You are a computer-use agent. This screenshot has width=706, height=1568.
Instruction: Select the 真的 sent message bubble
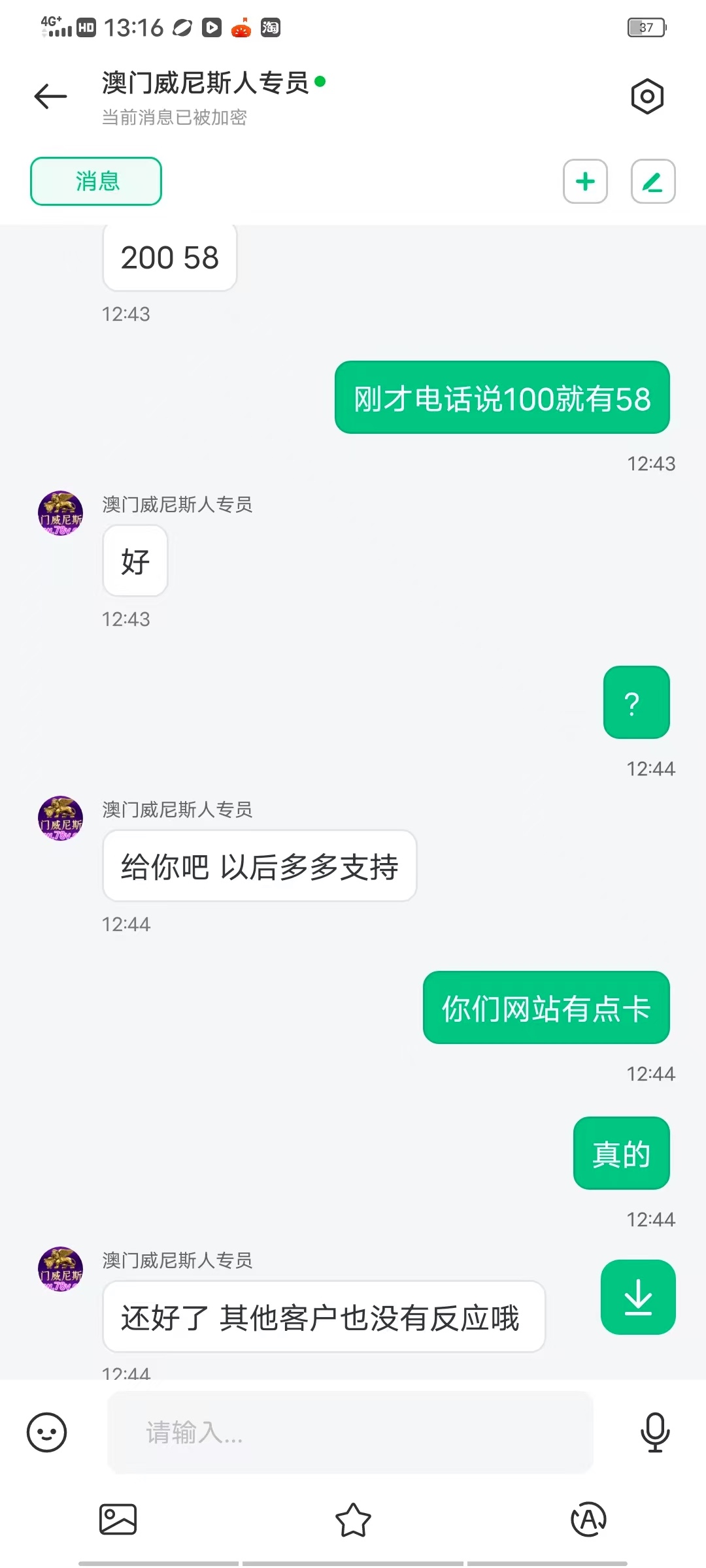(x=621, y=1152)
